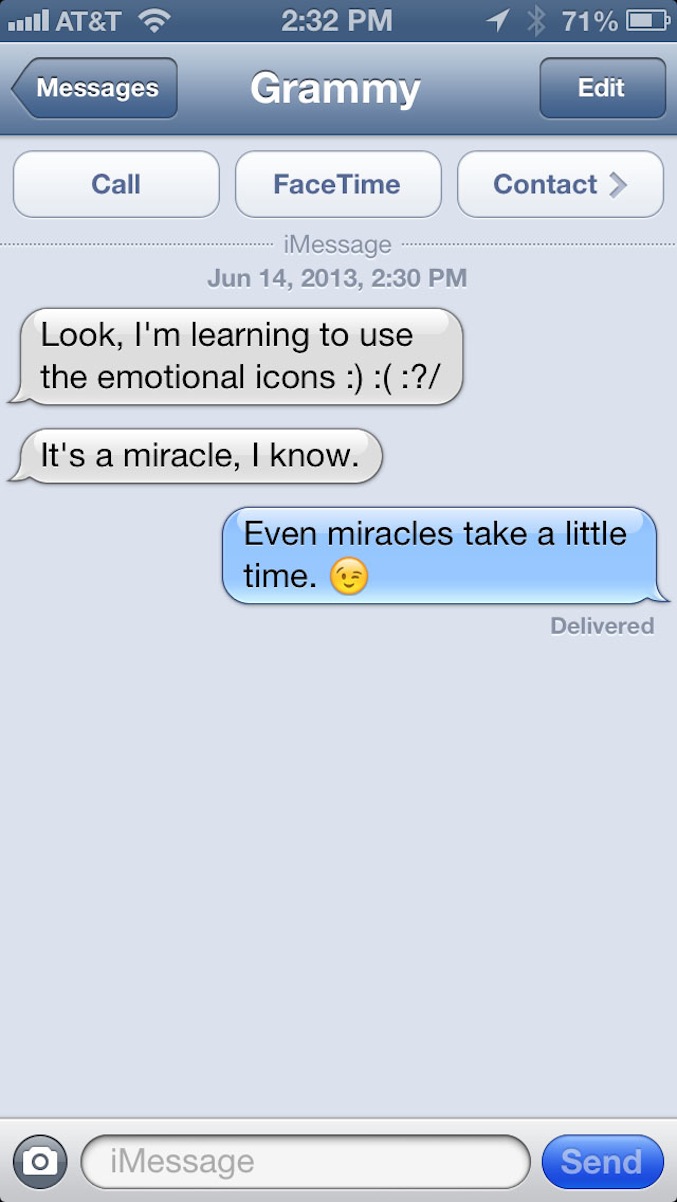Go back to the Messages list
677x1202 pixels.
(x=95, y=89)
